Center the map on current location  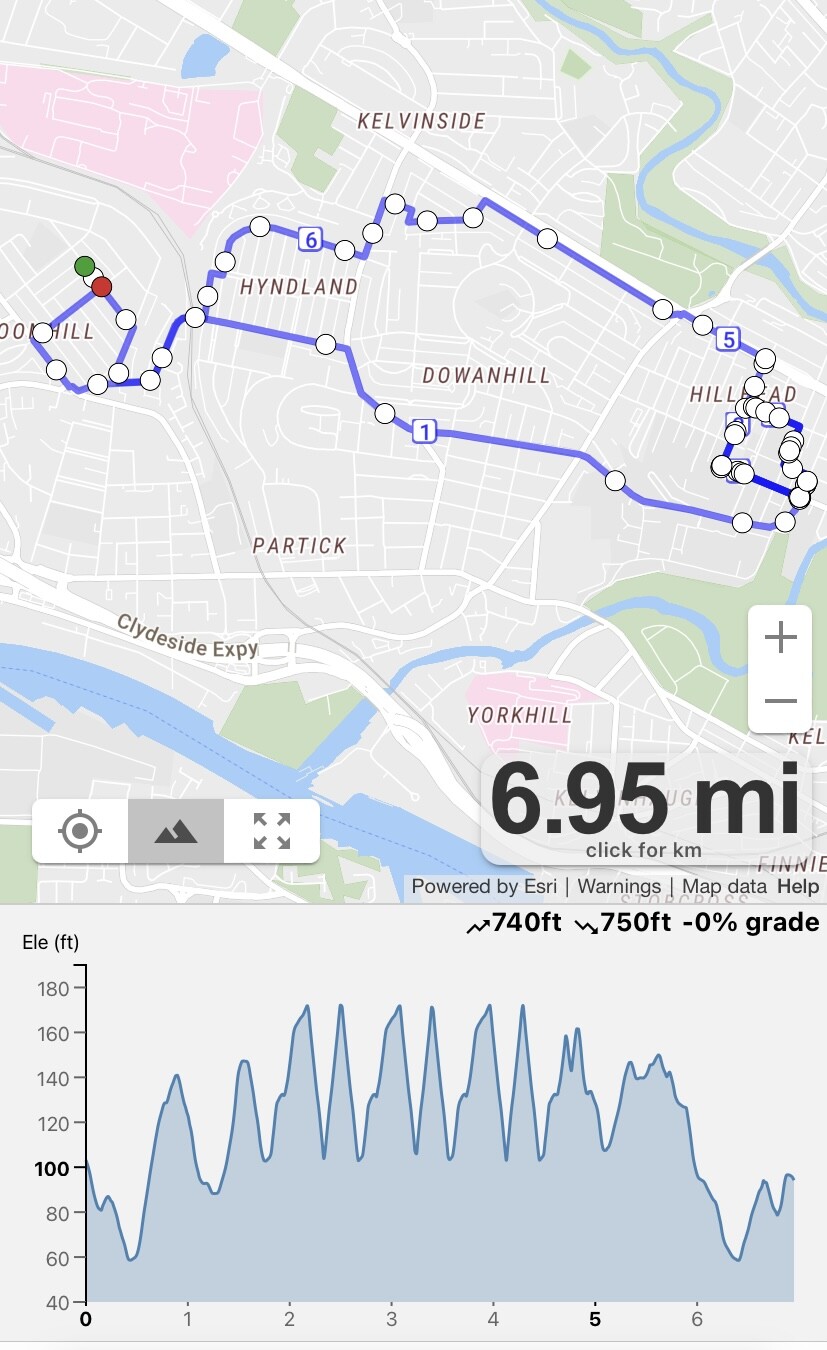80,830
